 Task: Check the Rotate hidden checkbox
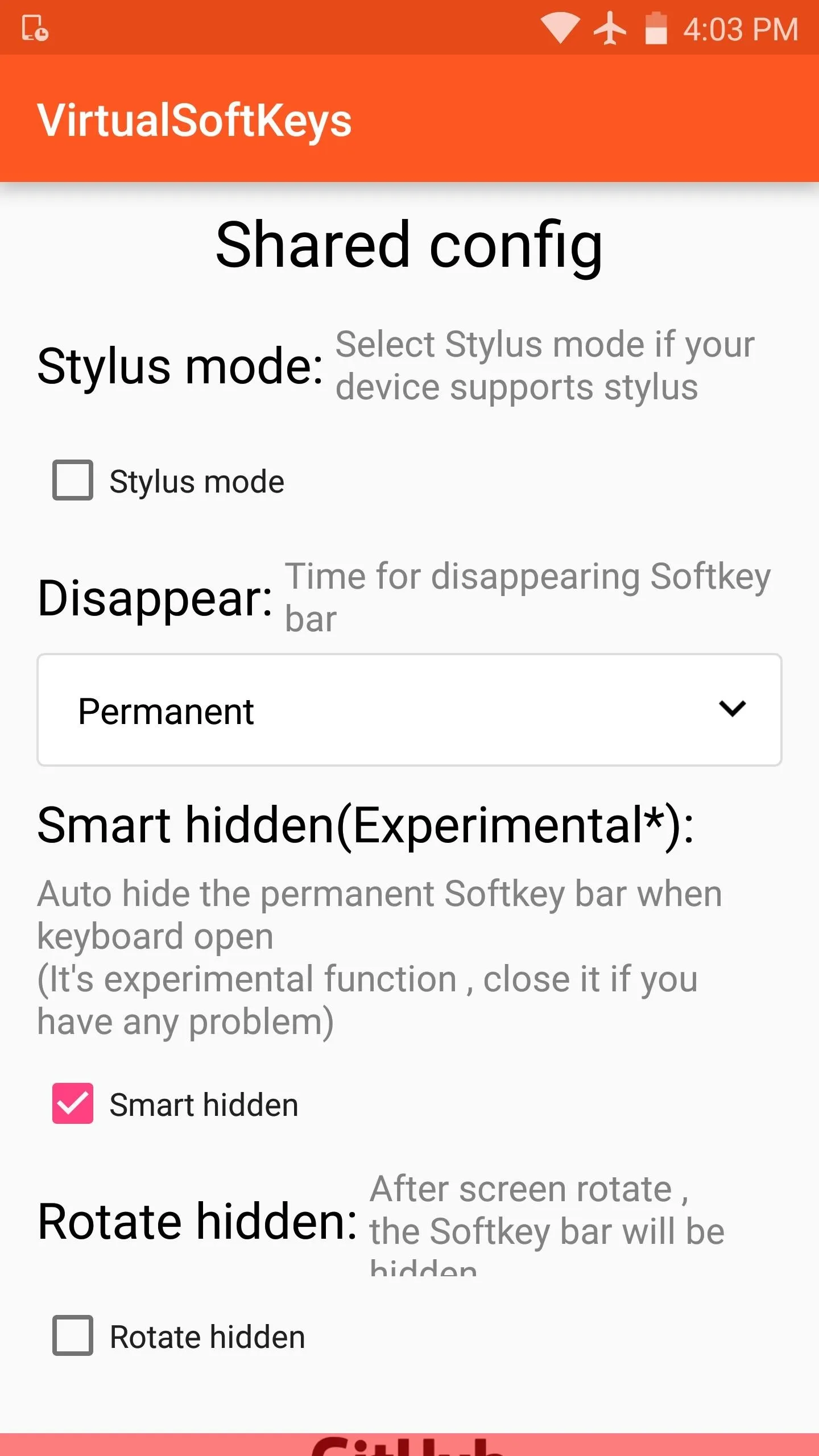(73, 1335)
